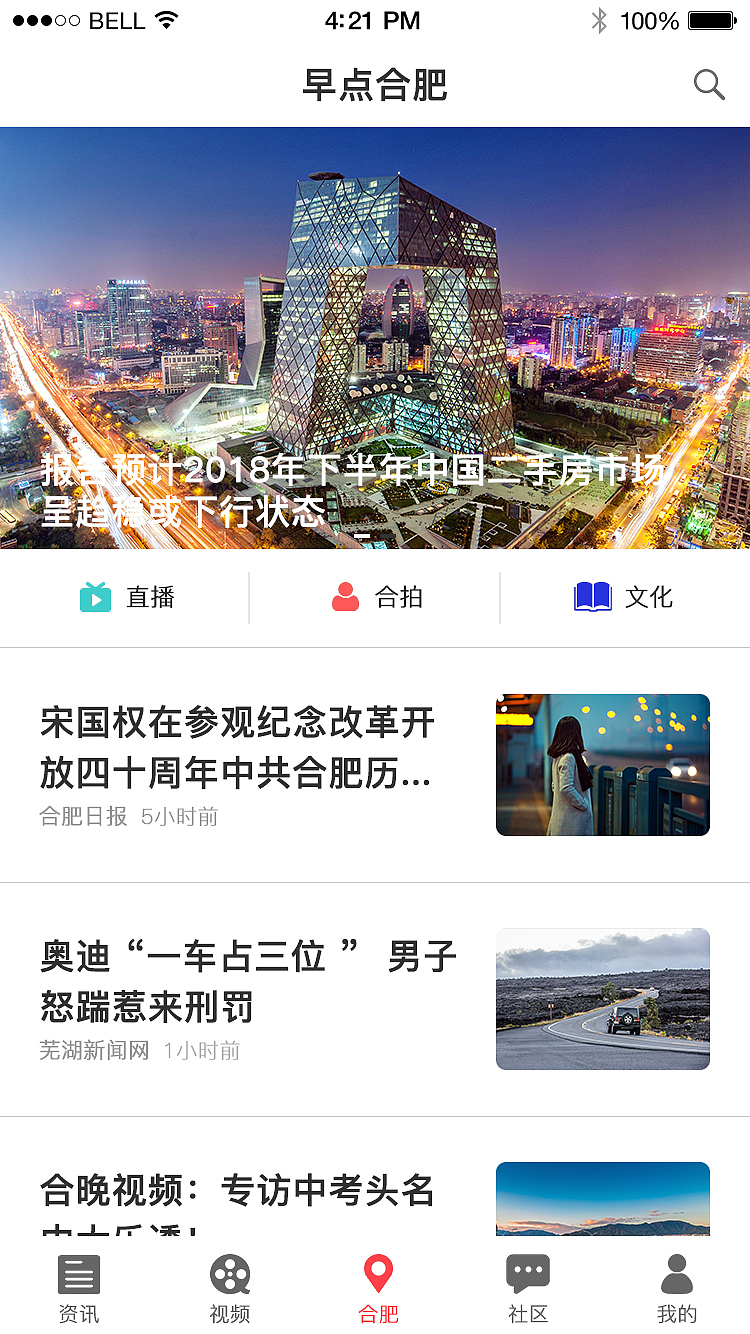This screenshot has height=1334, width=750.
Task: Open the 我的 tab
Action: [x=676, y=1288]
